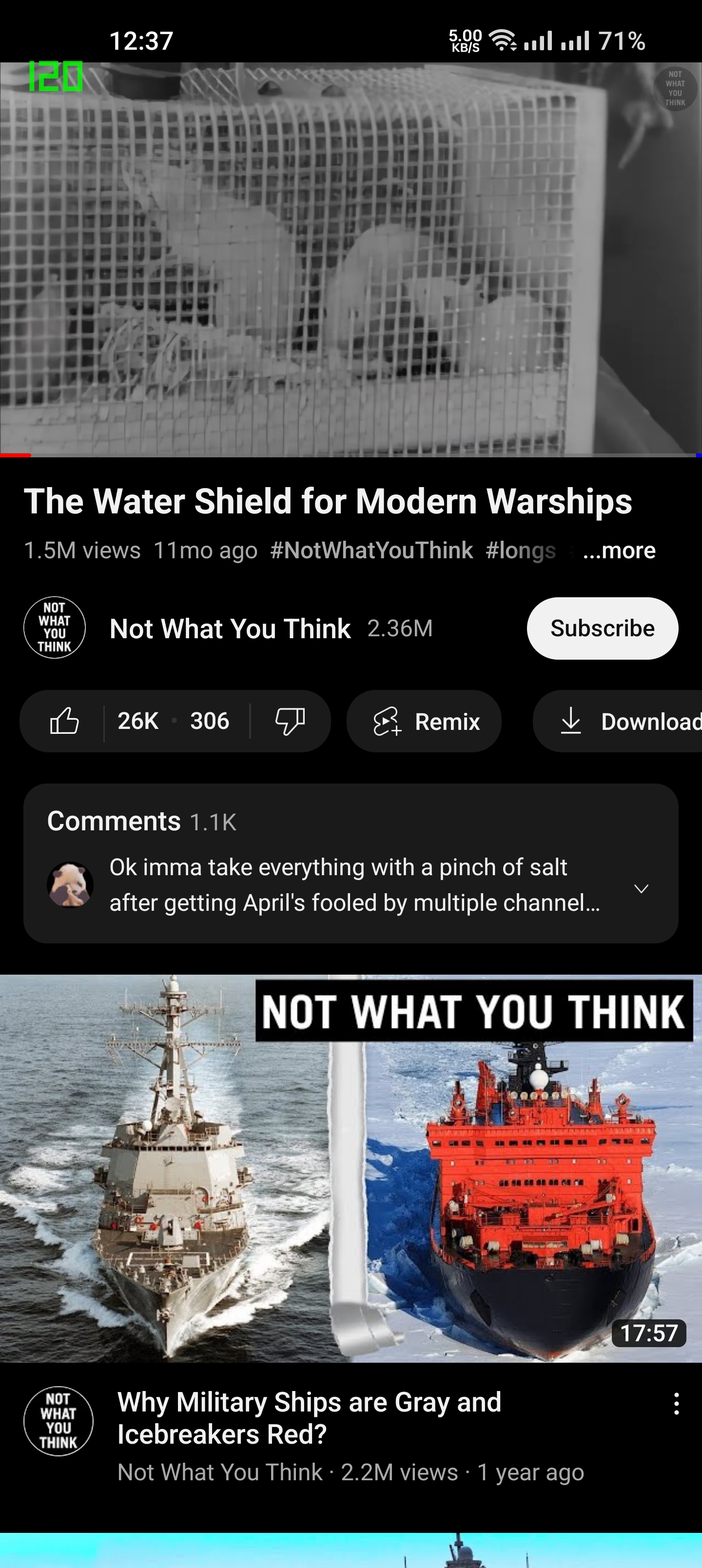702x1568 pixels.
Task: Tap the video player to show controls
Action: pyautogui.click(x=351, y=259)
